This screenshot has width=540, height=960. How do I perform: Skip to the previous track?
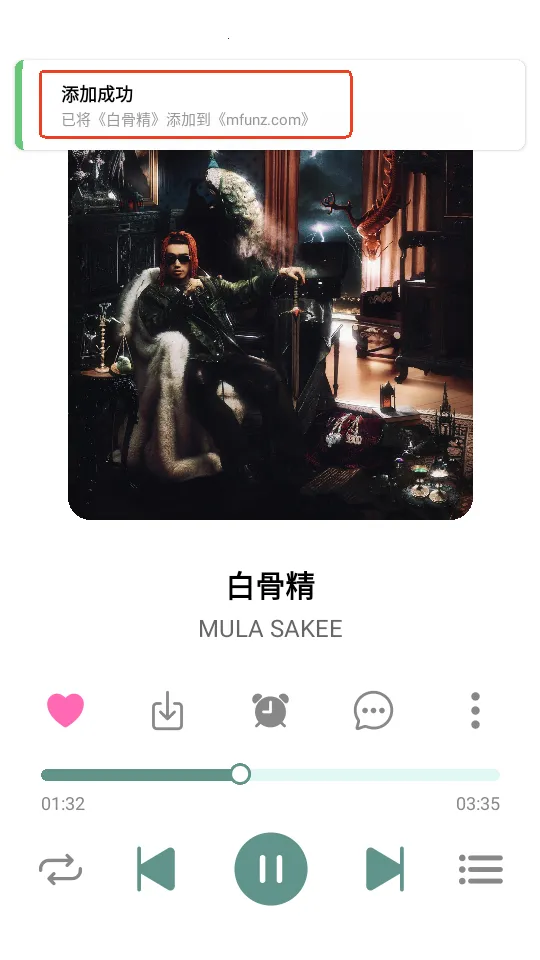tap(156, 869)
